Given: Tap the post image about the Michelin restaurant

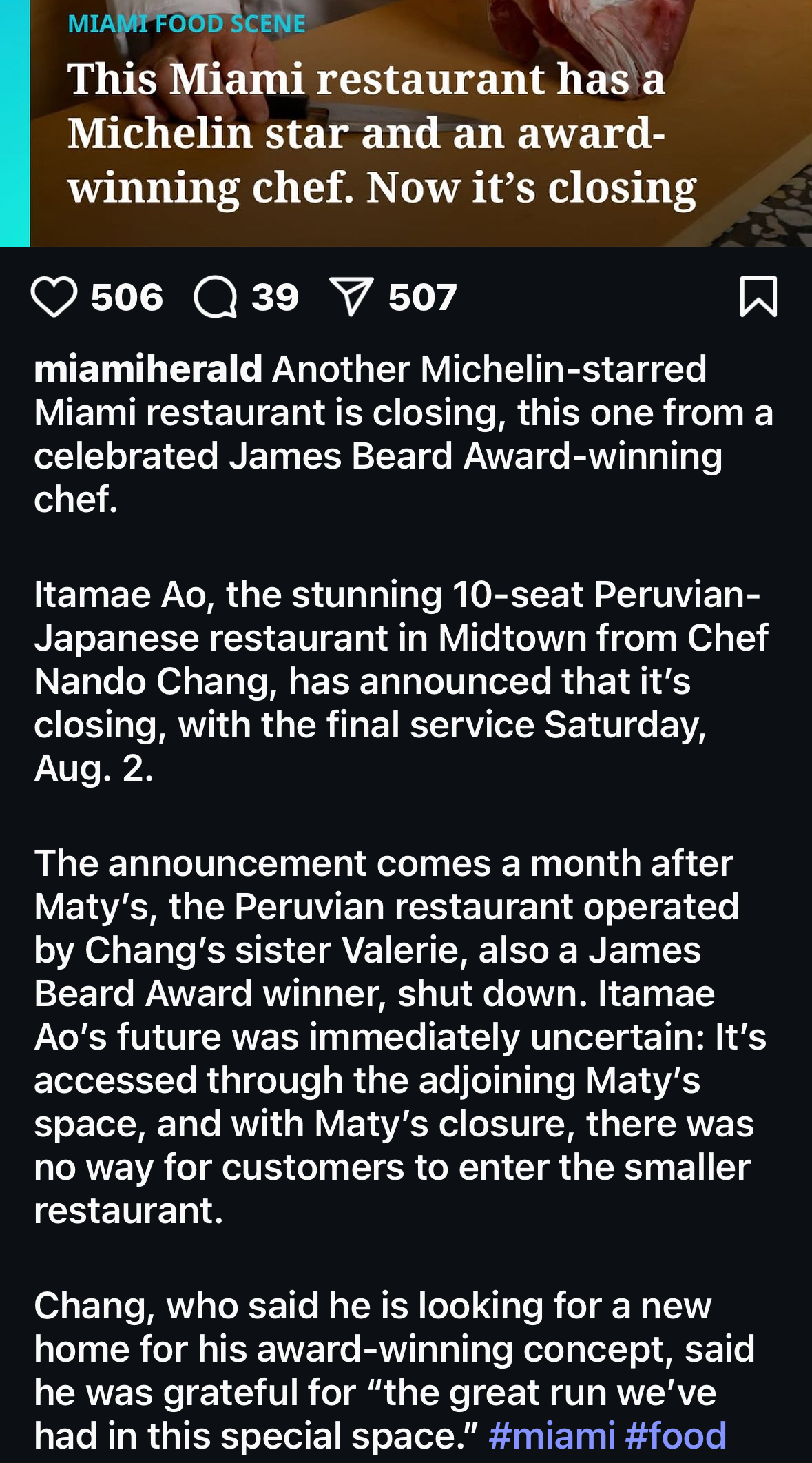Looking at the screenshot, I should [406, 123].
